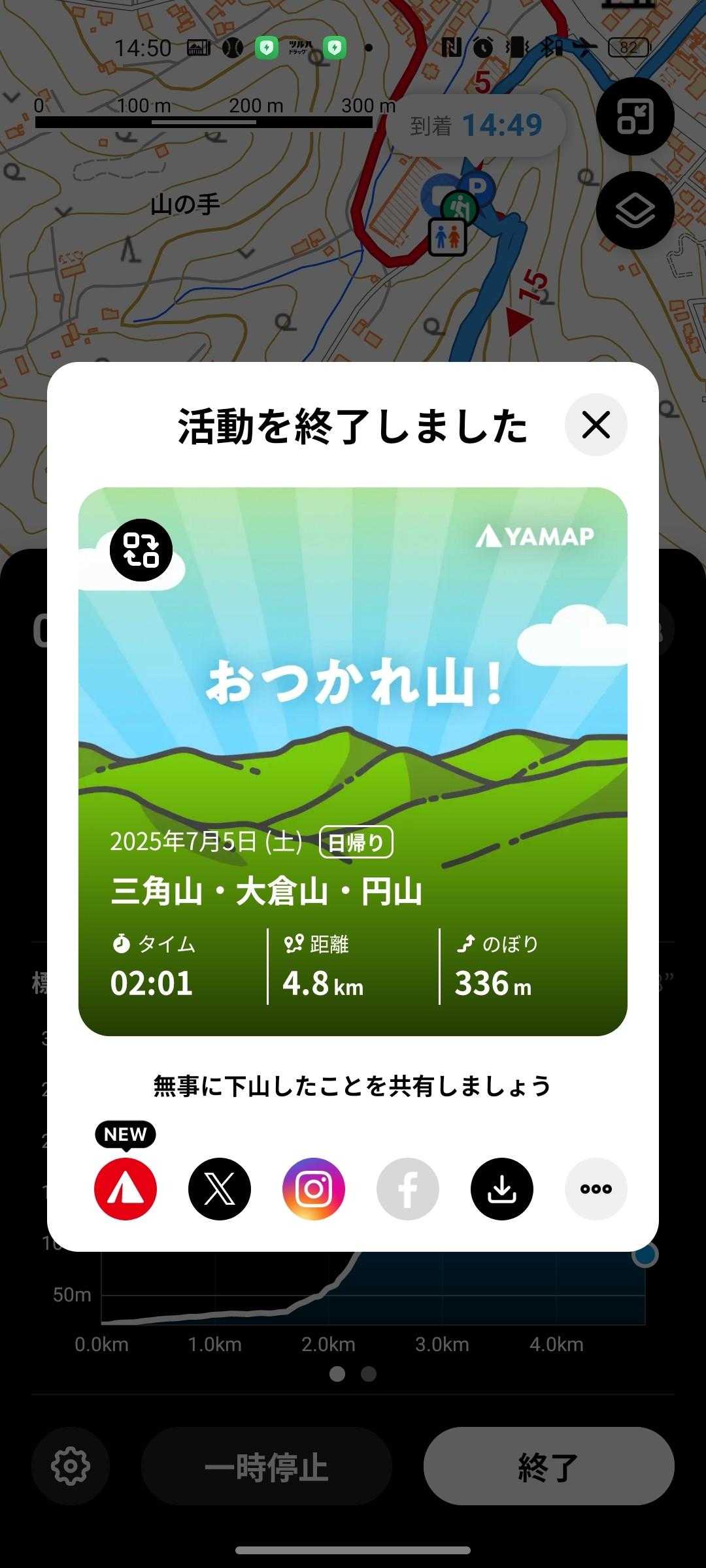Download the activity card image
Viewport: 706px width, 1568px height.
pos(502,1188)
